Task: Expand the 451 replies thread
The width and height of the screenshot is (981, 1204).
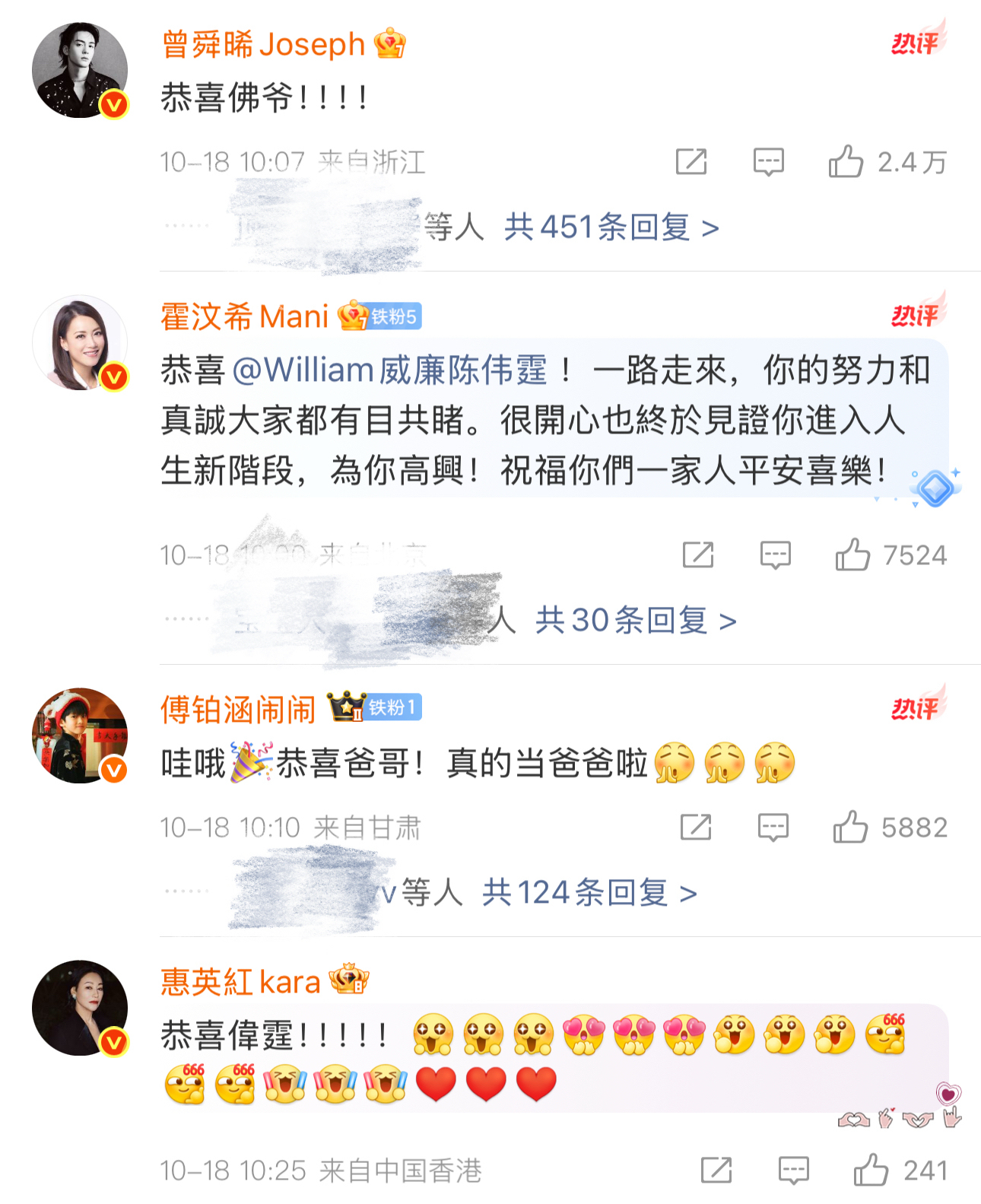Action: point(611,227)
